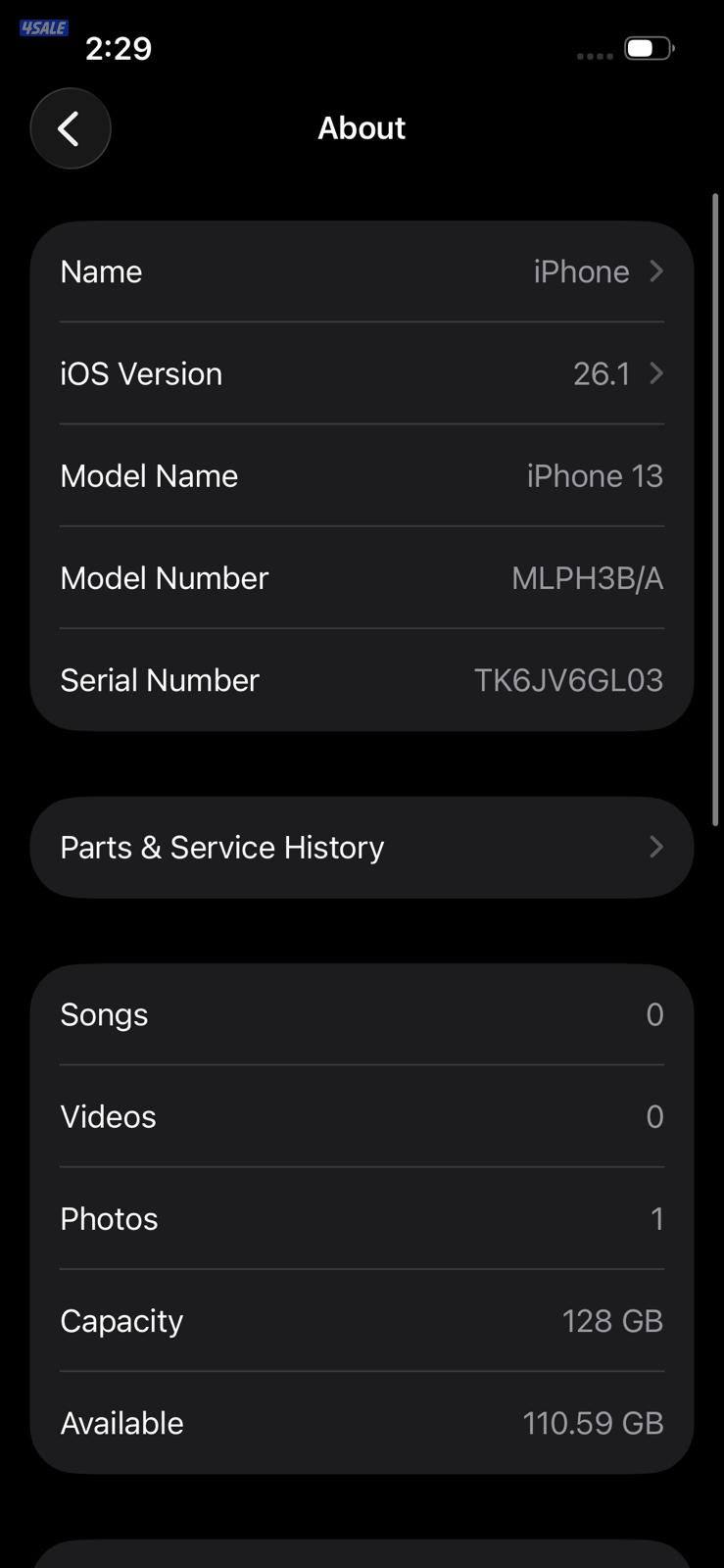Screen dimensions: 724x1568
Task: Open the Name row to rename iPhone
Action: pyautogui.click(x=362, y=271)
